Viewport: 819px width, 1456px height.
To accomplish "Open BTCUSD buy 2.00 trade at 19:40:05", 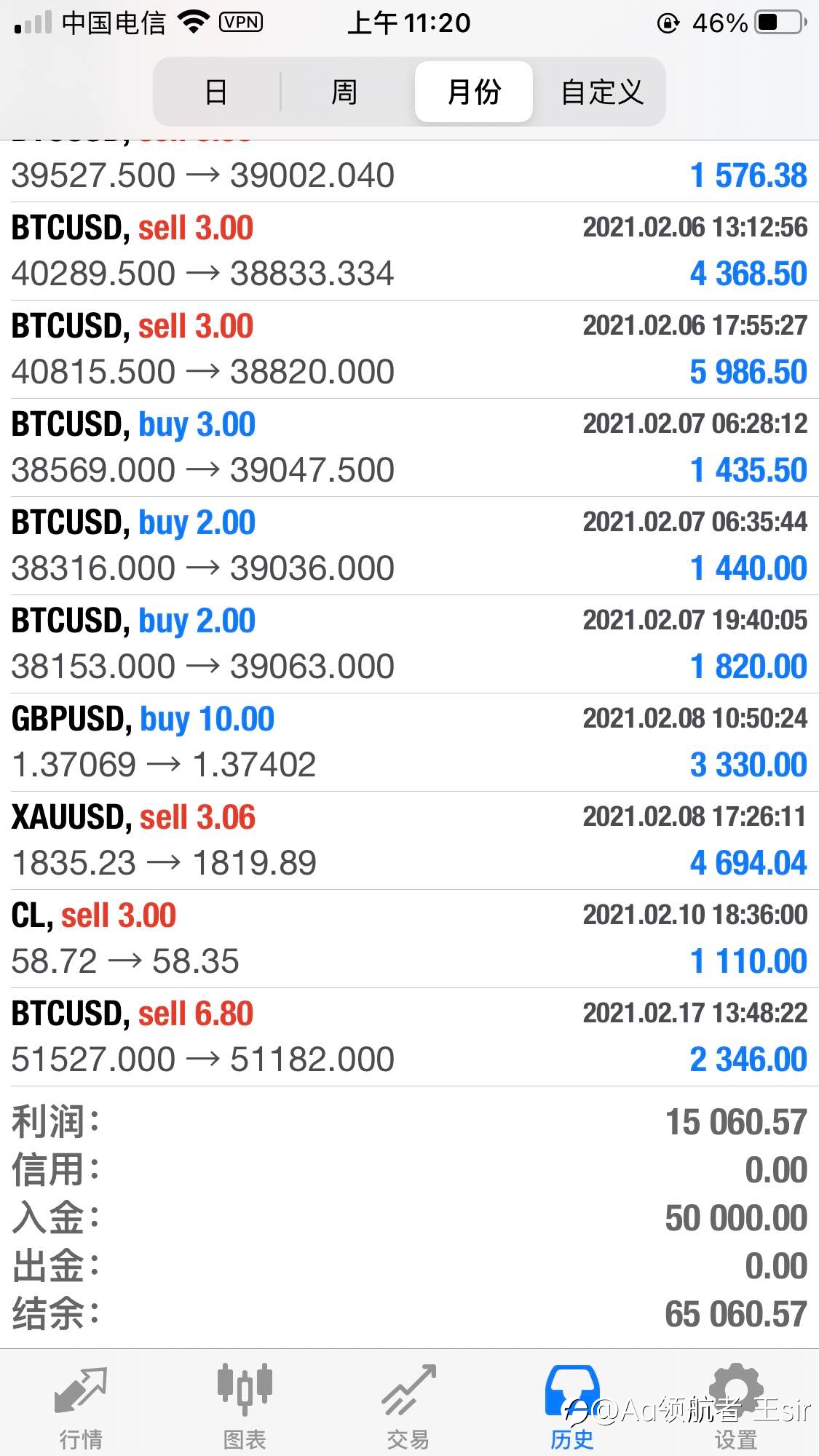I will 409,644.
